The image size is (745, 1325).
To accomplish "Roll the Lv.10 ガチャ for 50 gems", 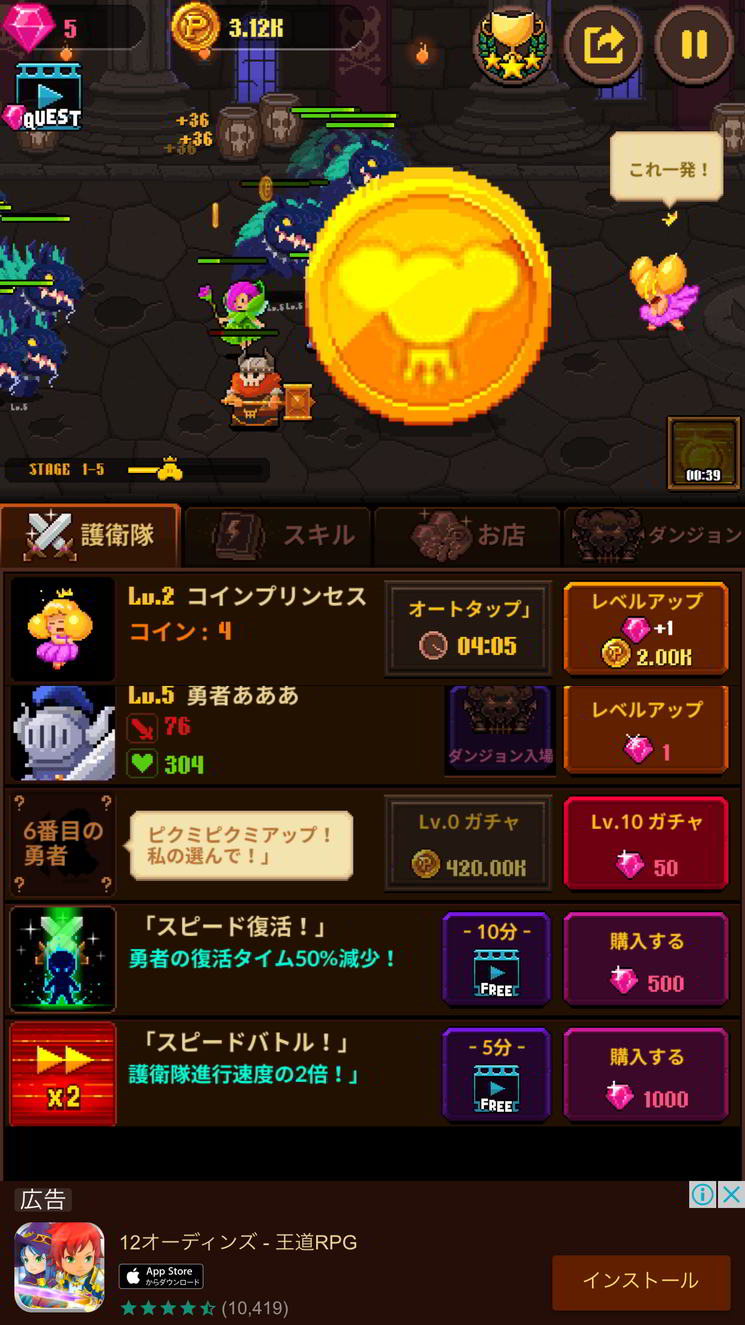I will (645, 843).
